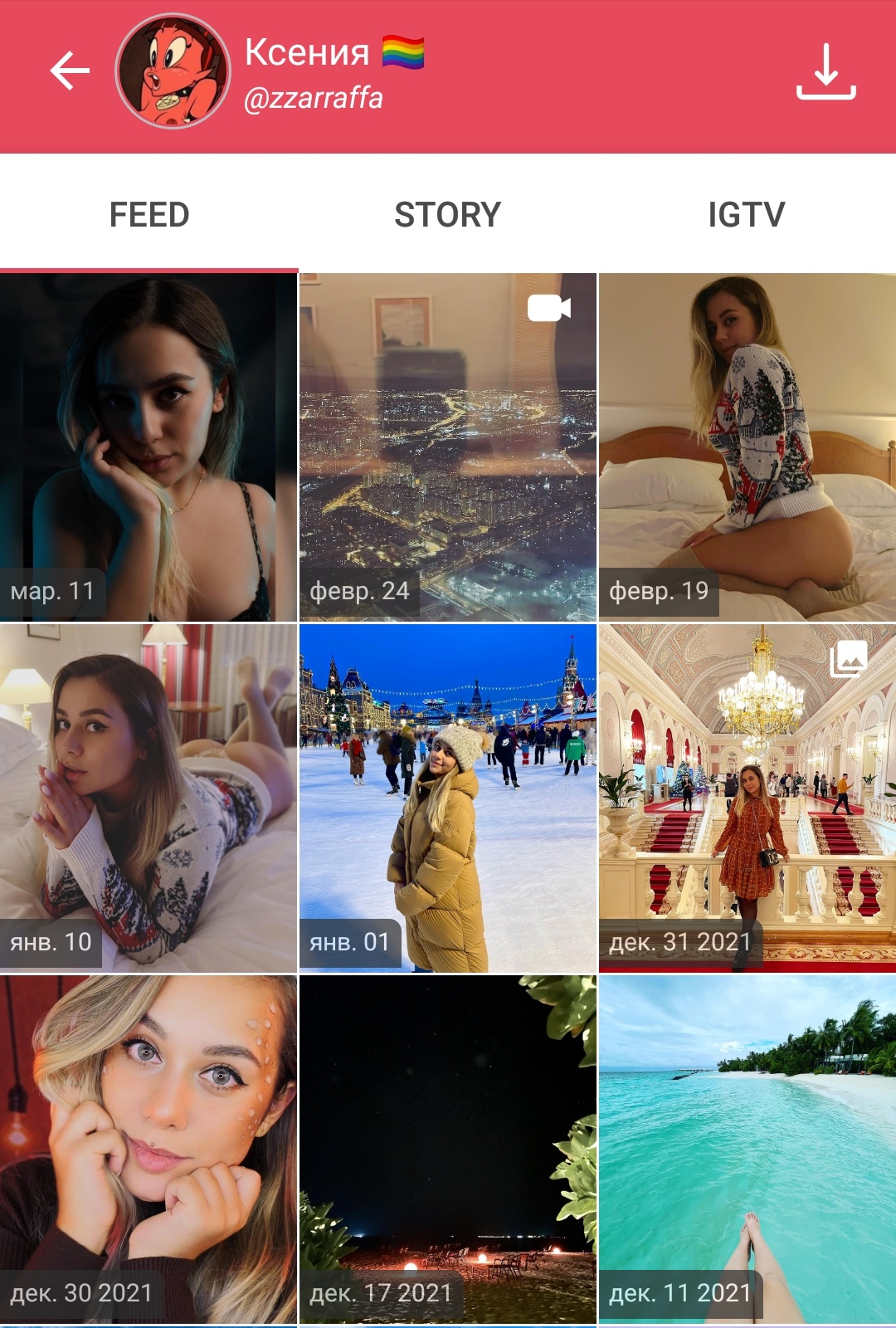Screen dimensions: 896x1328
Task: Open the post from янв. 10
Action: click(x=149, y=798)
